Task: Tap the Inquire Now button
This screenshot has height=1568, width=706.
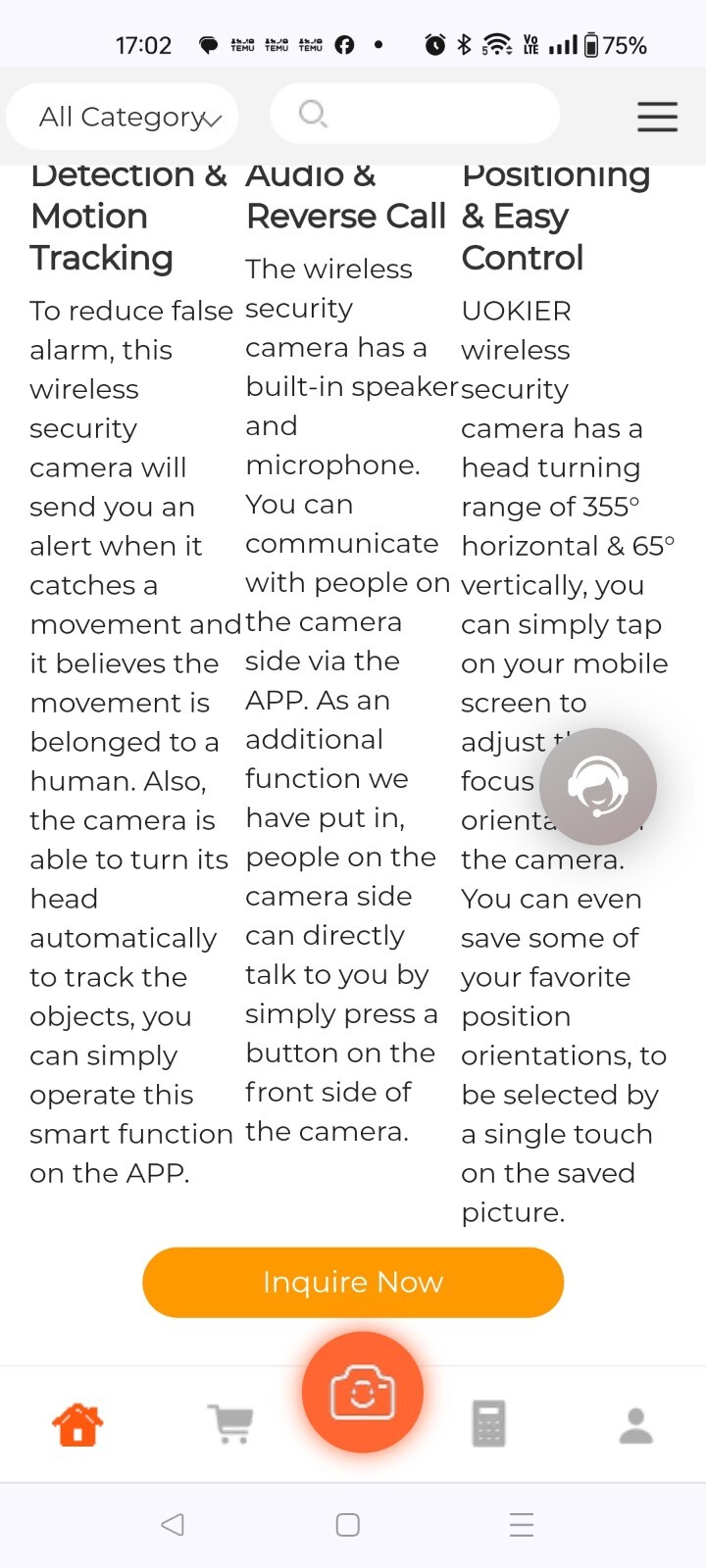Action: pos(353,1282)
